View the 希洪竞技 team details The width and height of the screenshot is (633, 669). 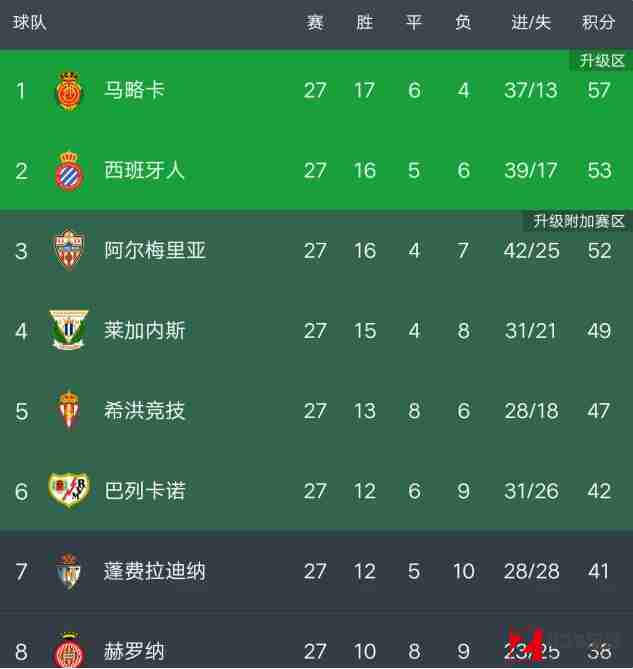145,410
